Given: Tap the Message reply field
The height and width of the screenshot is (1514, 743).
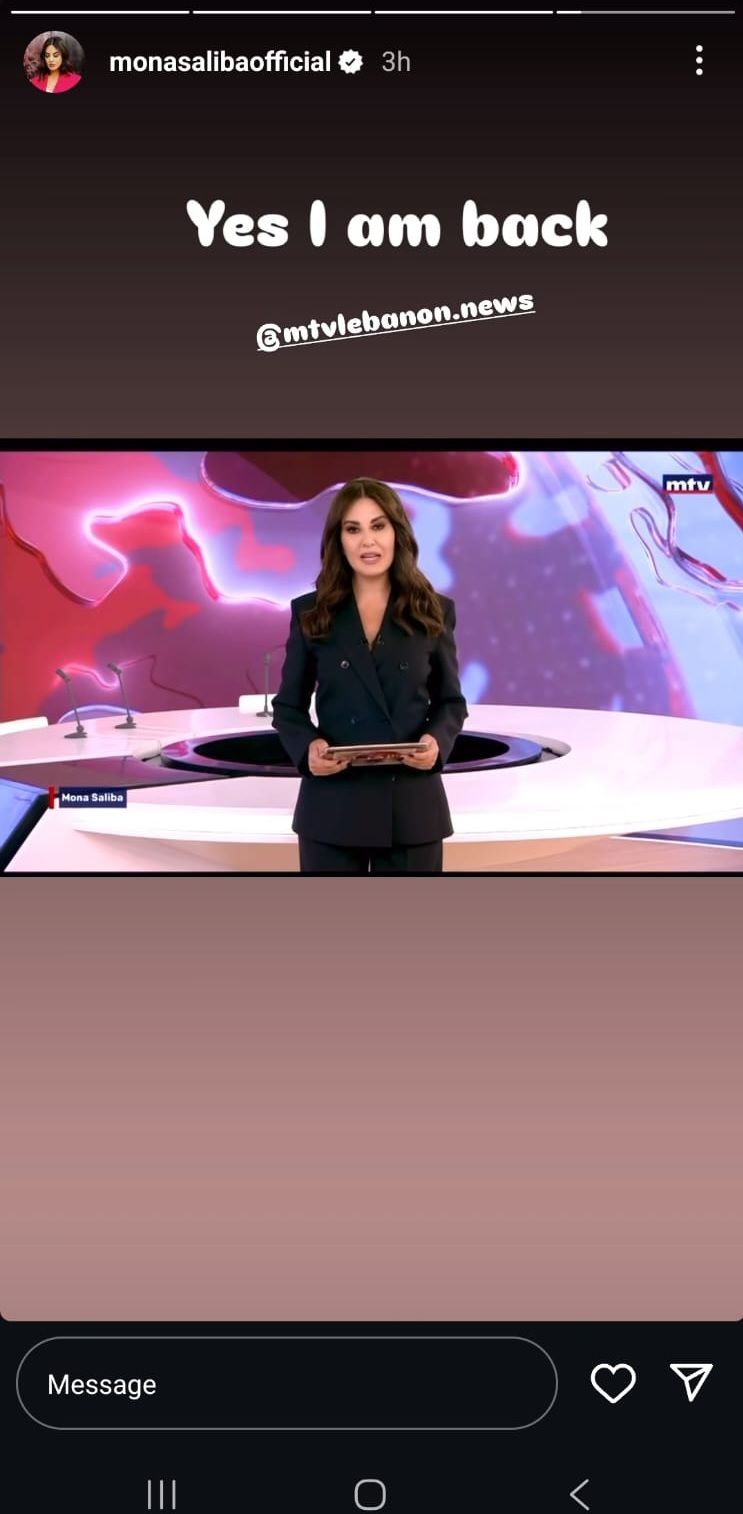Looking at the screenshot, I should coord(286,1384).
